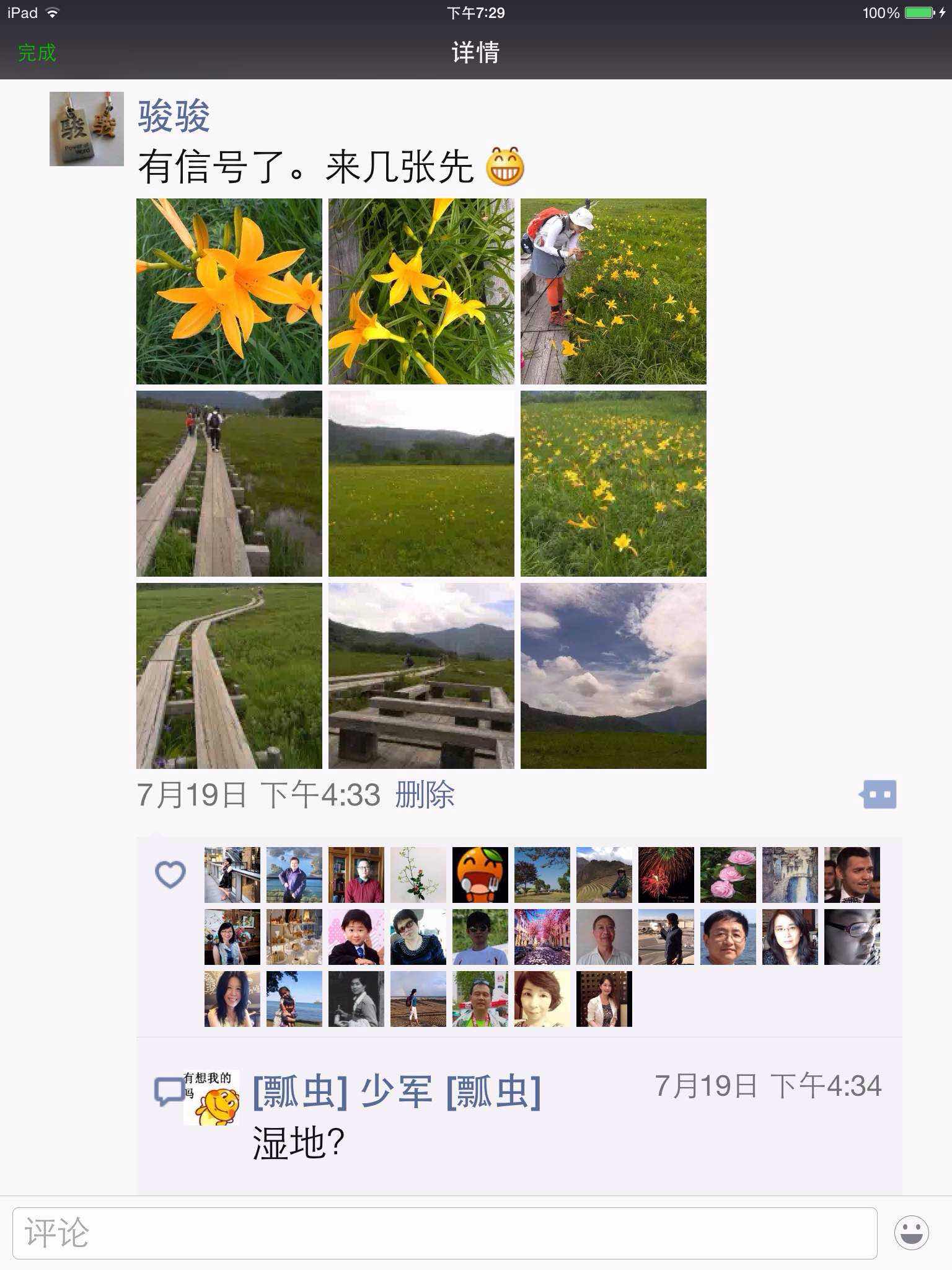Tap the comment 湿地? to reply
The image size is (952, 1270).
(299, 1143)
